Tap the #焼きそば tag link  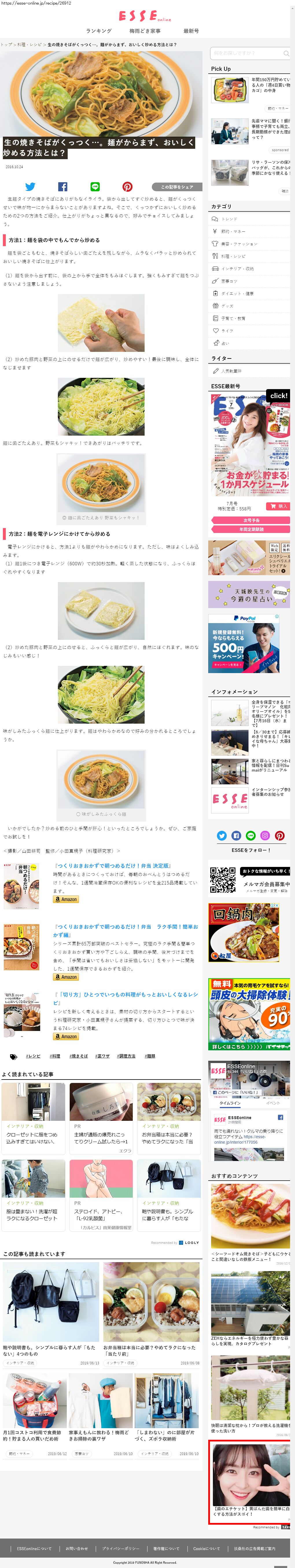point(79,1056)
